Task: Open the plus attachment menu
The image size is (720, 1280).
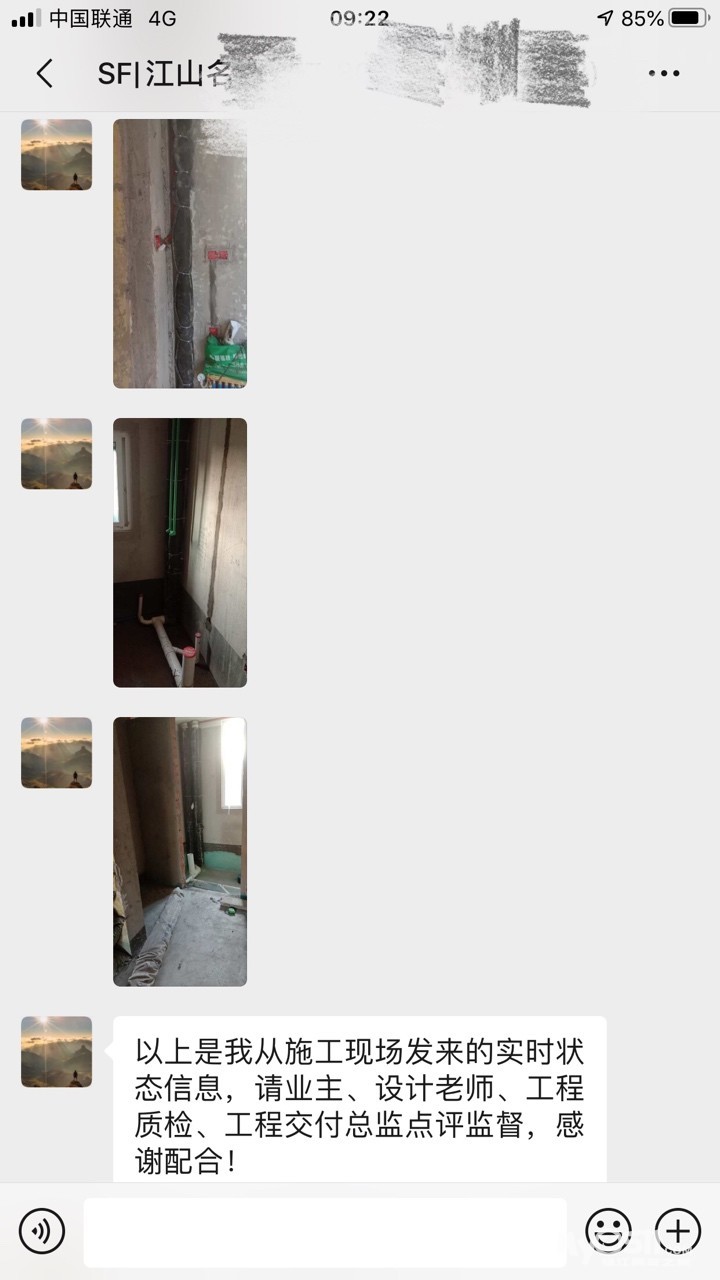Action: (678, 1231)
